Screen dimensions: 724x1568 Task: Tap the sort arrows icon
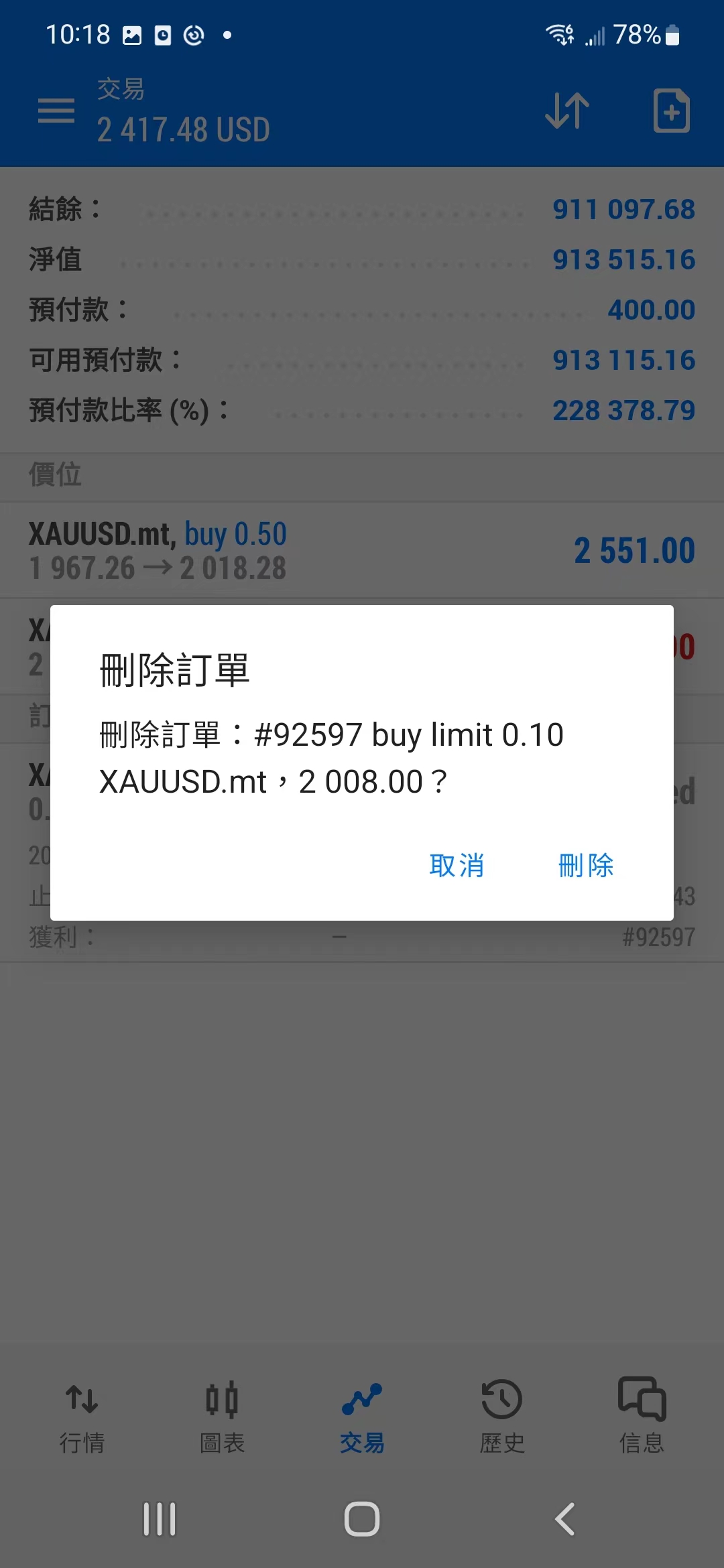click(567, 111)
